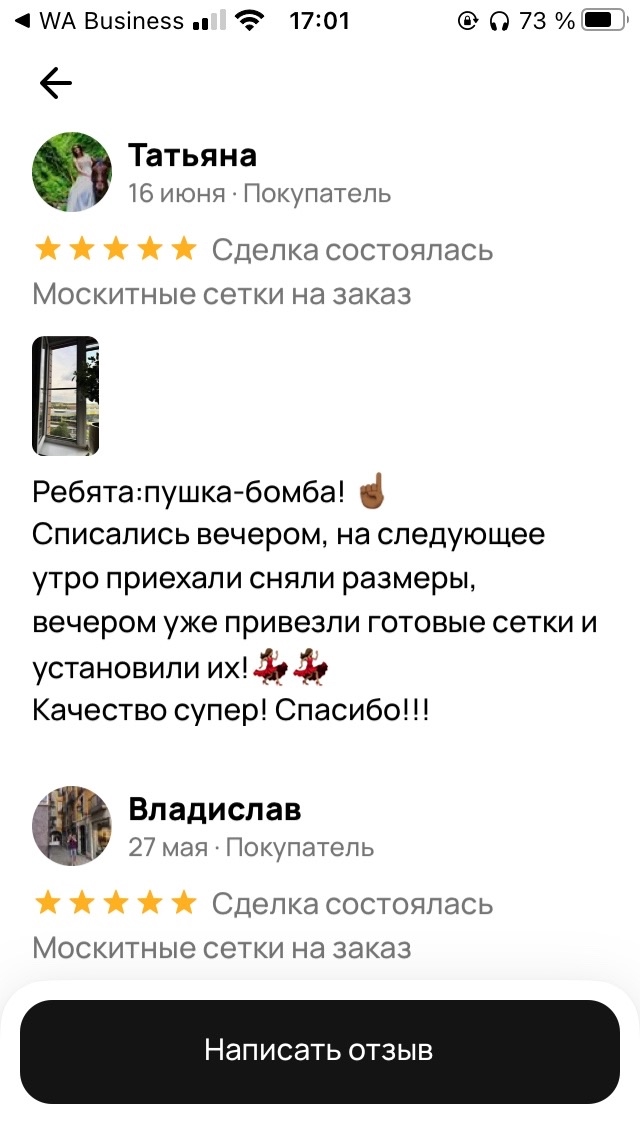Screen dimensions: 640x1136
Task: Open the window photo in Татьяна's review
Action: pos(66,396)
